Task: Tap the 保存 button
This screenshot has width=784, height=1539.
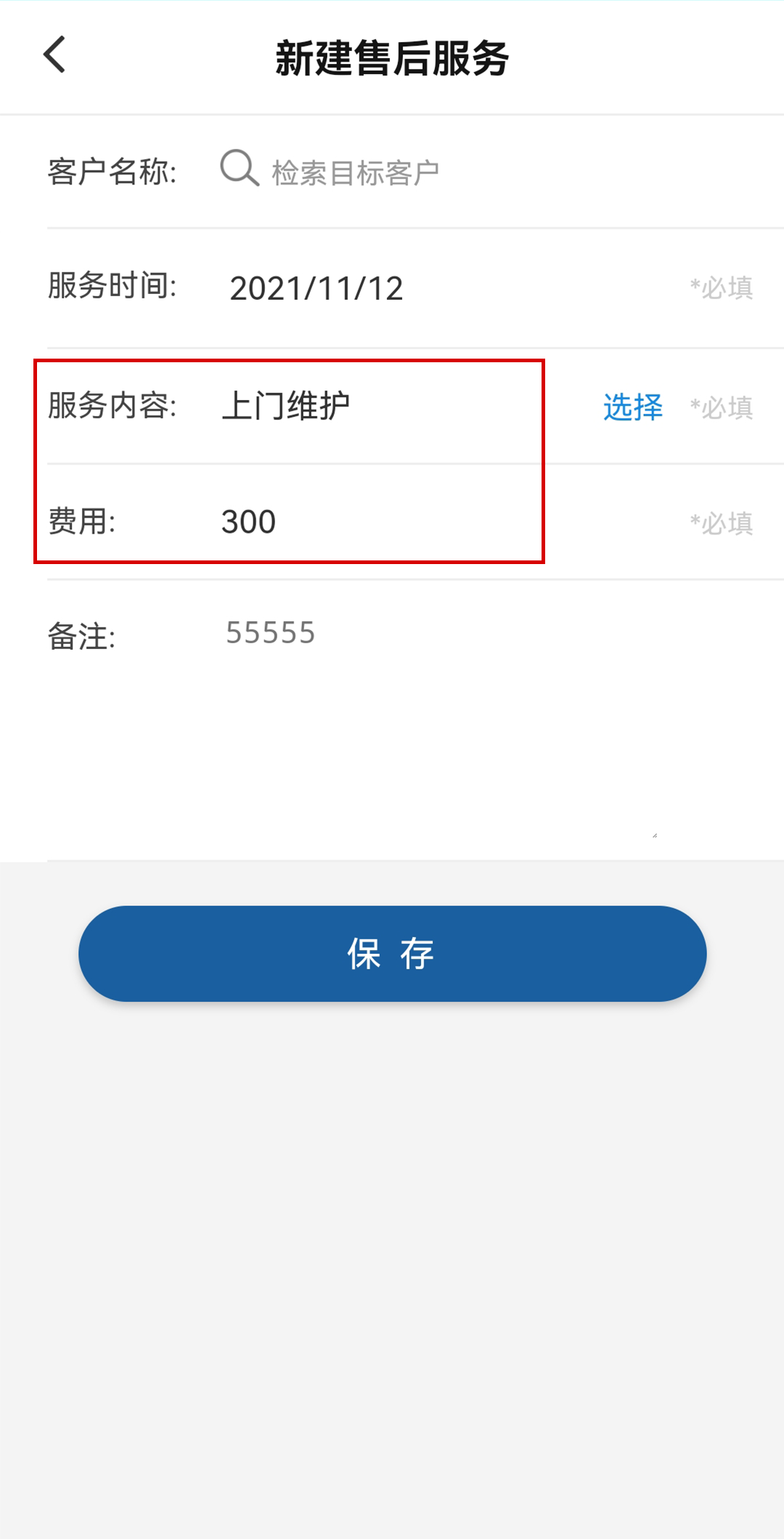Action: [392, 953]
